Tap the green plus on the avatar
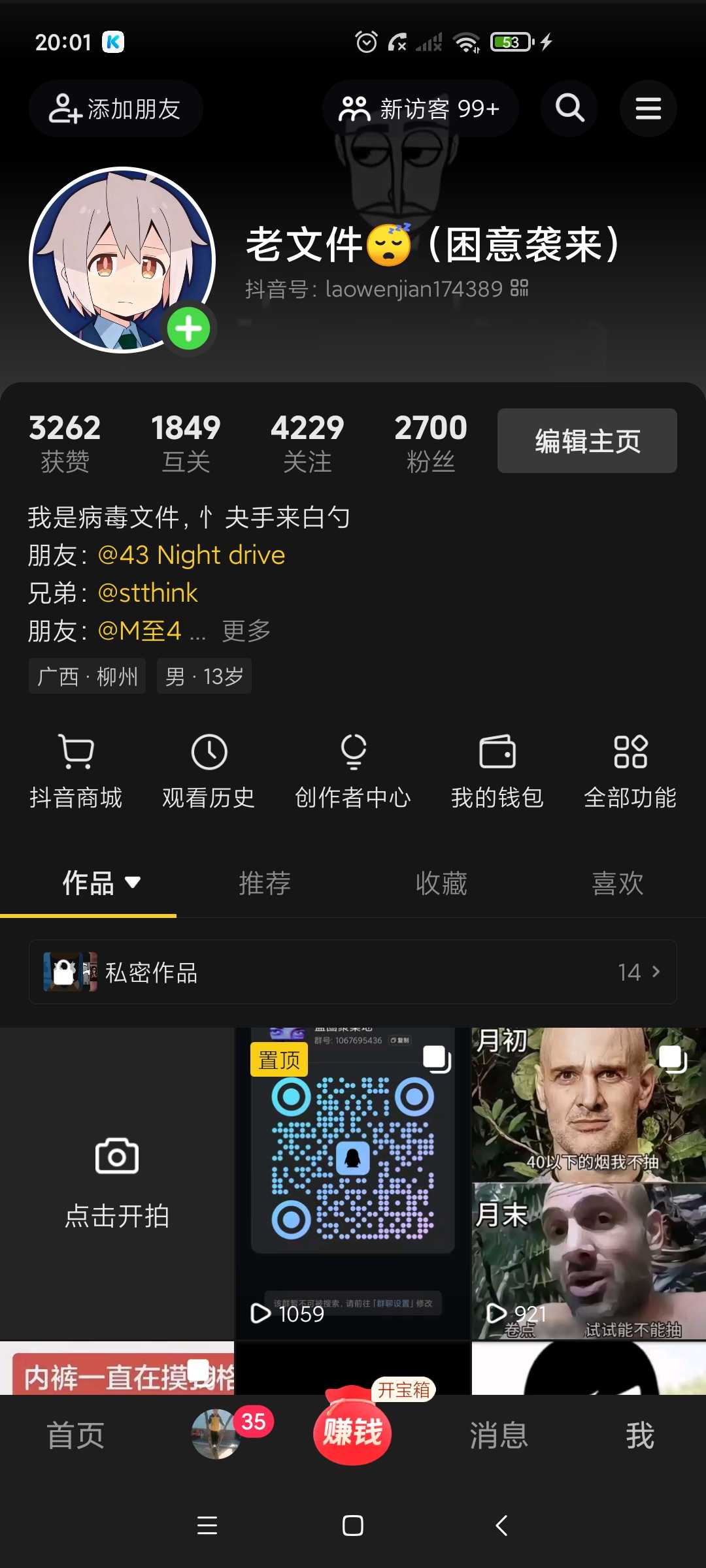Screen dimensions: 706x1568 point(188,329)
